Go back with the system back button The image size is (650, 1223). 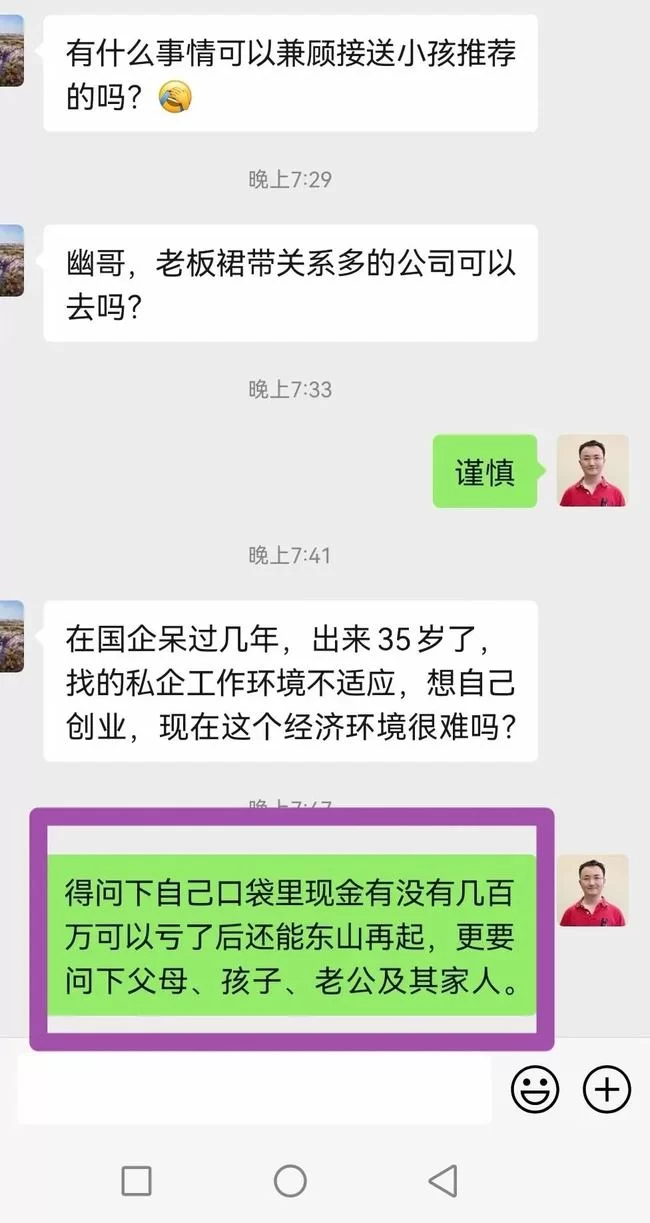443,1181
